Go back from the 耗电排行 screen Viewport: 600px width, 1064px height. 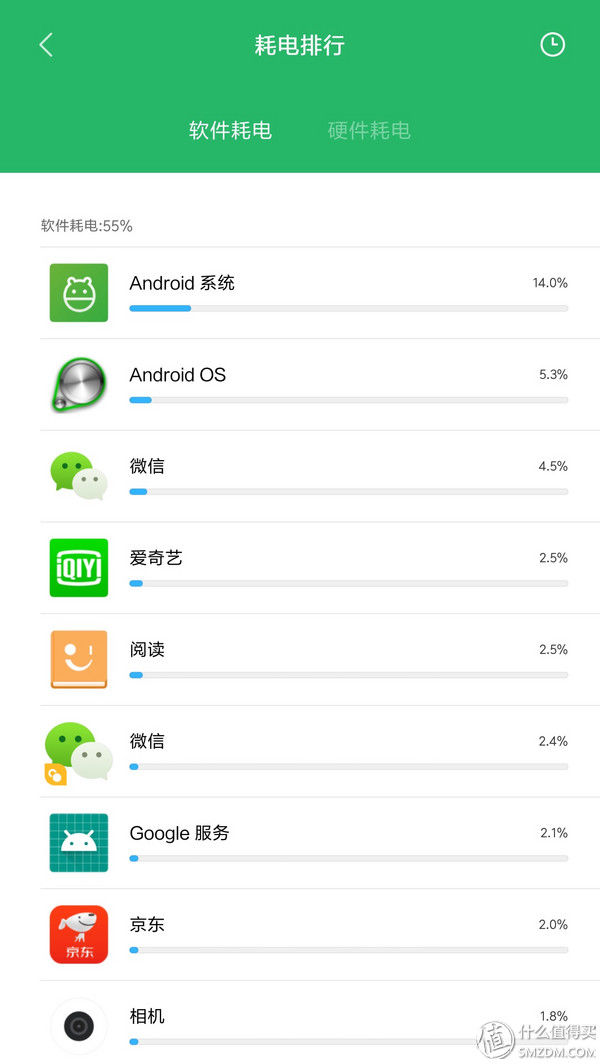[46, 45]
